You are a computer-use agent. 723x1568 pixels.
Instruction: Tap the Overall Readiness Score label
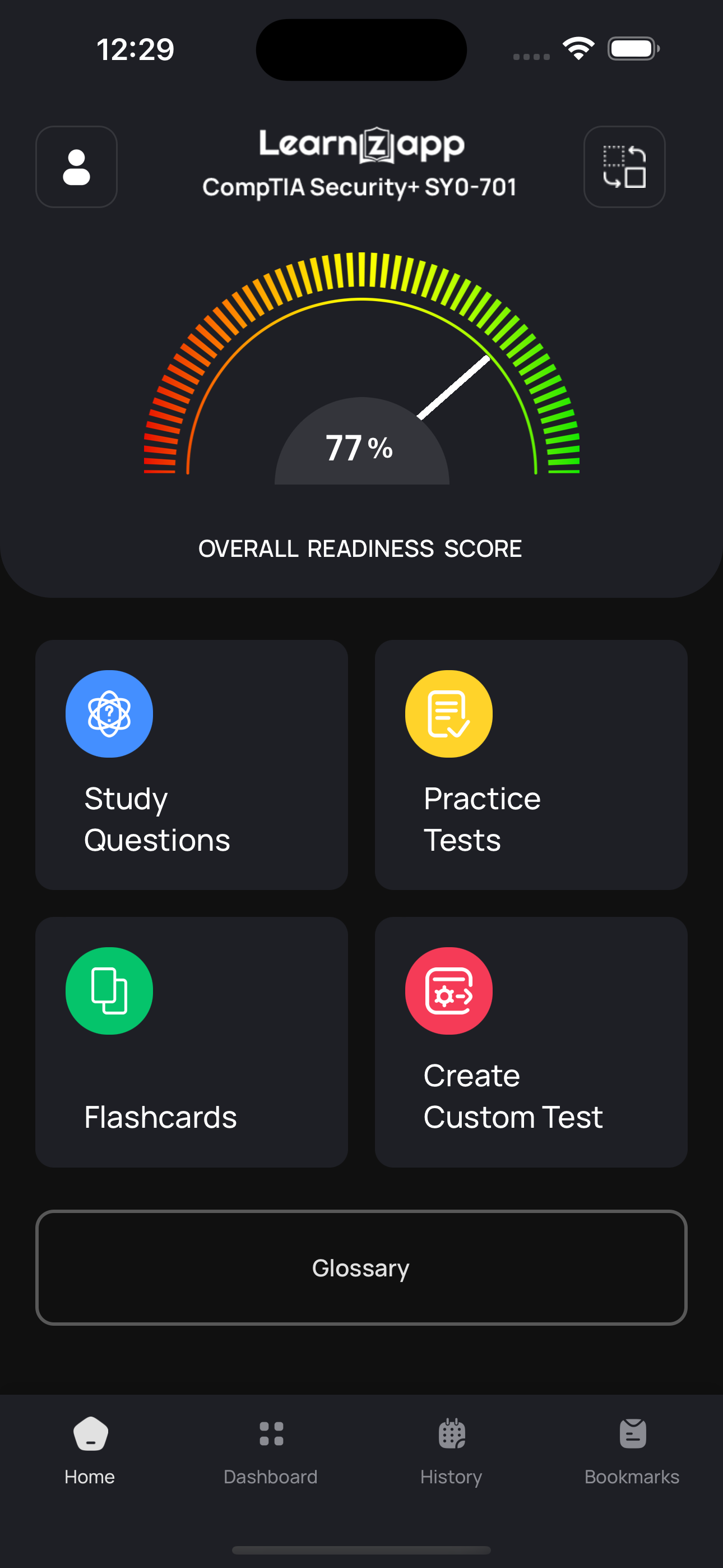[361, 548]
